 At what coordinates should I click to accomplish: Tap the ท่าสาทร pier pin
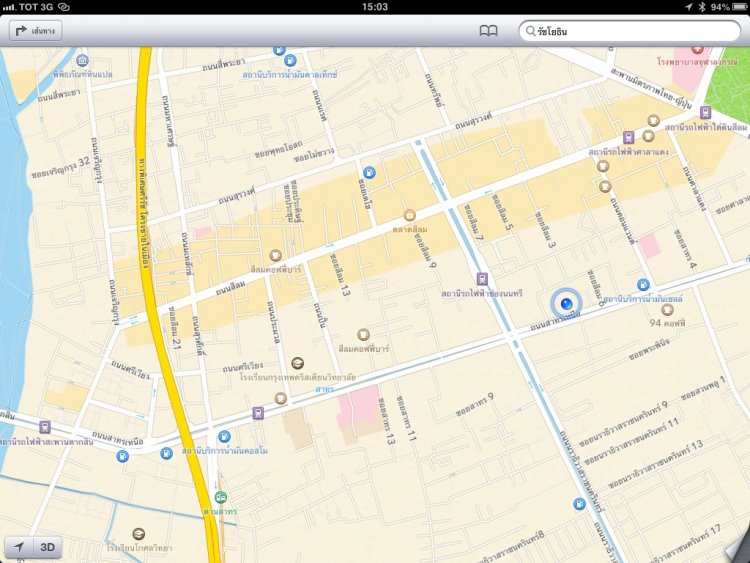(x=221, y=497)
